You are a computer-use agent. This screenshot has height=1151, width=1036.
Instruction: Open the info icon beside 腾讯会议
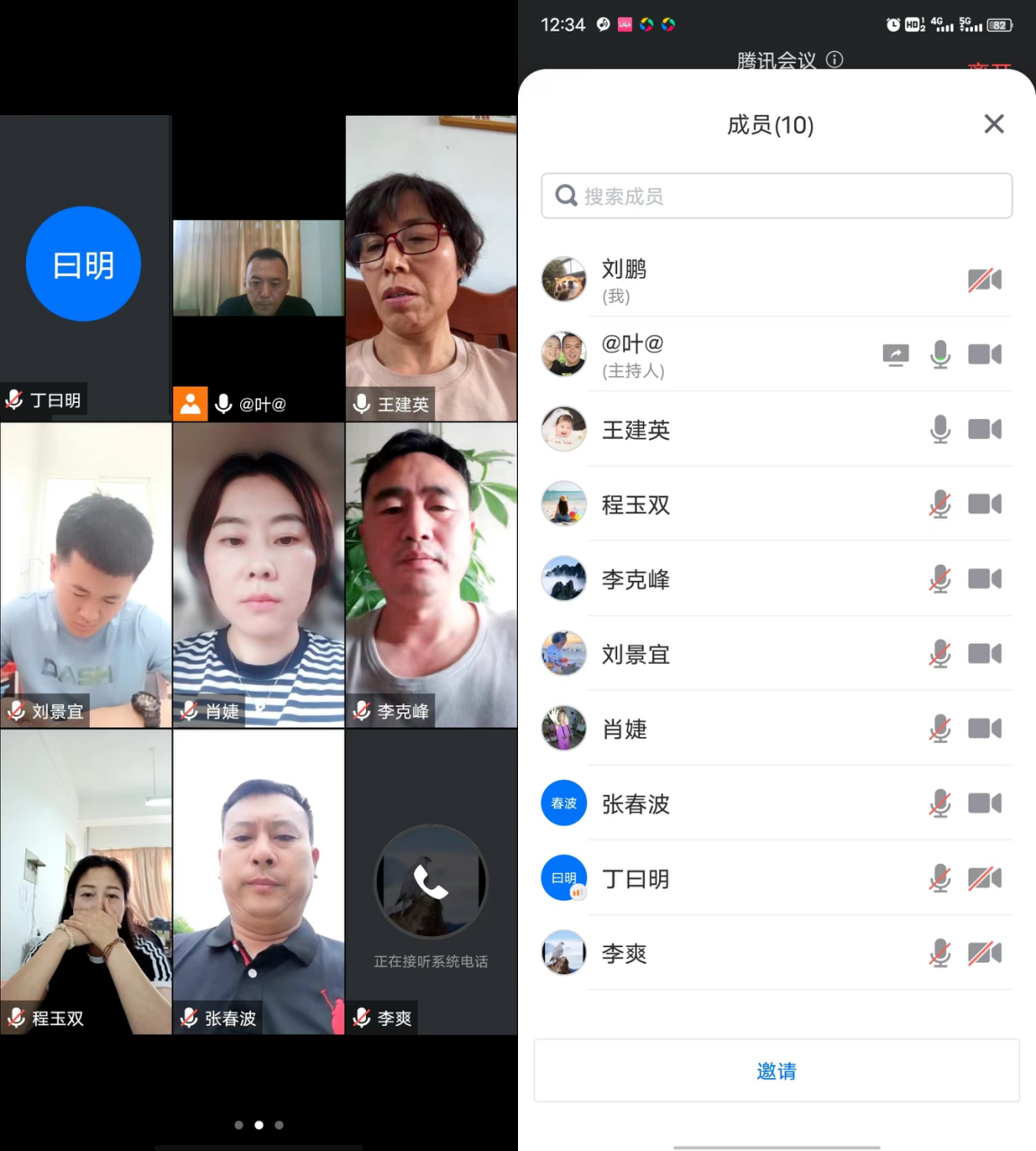pos(835,59)
